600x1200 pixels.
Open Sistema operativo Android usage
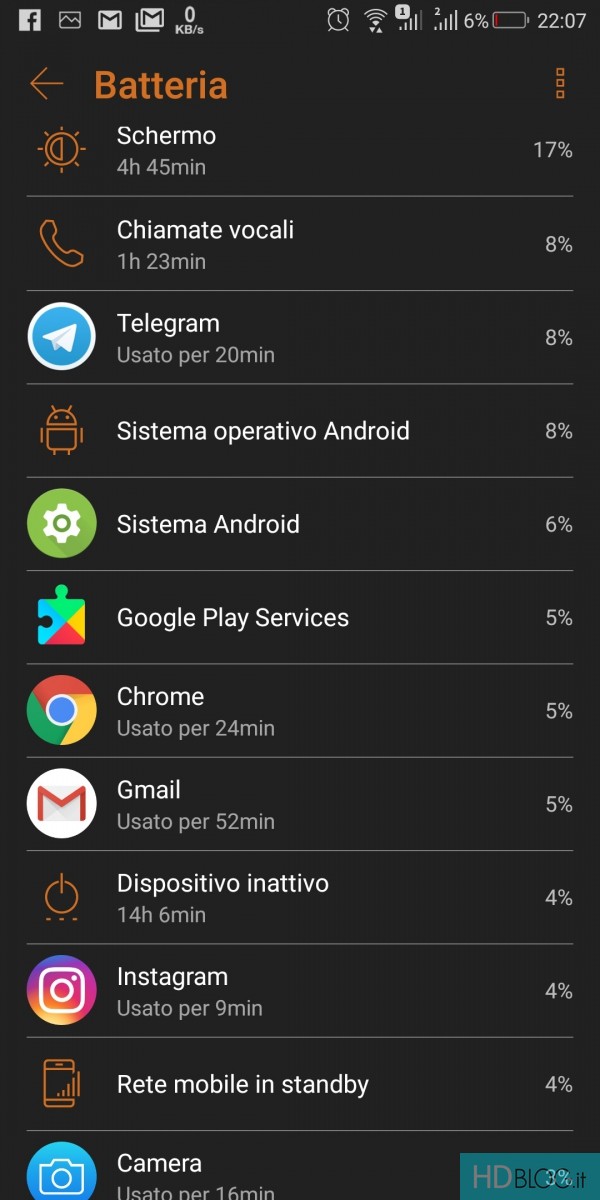[x=300, y=431]
